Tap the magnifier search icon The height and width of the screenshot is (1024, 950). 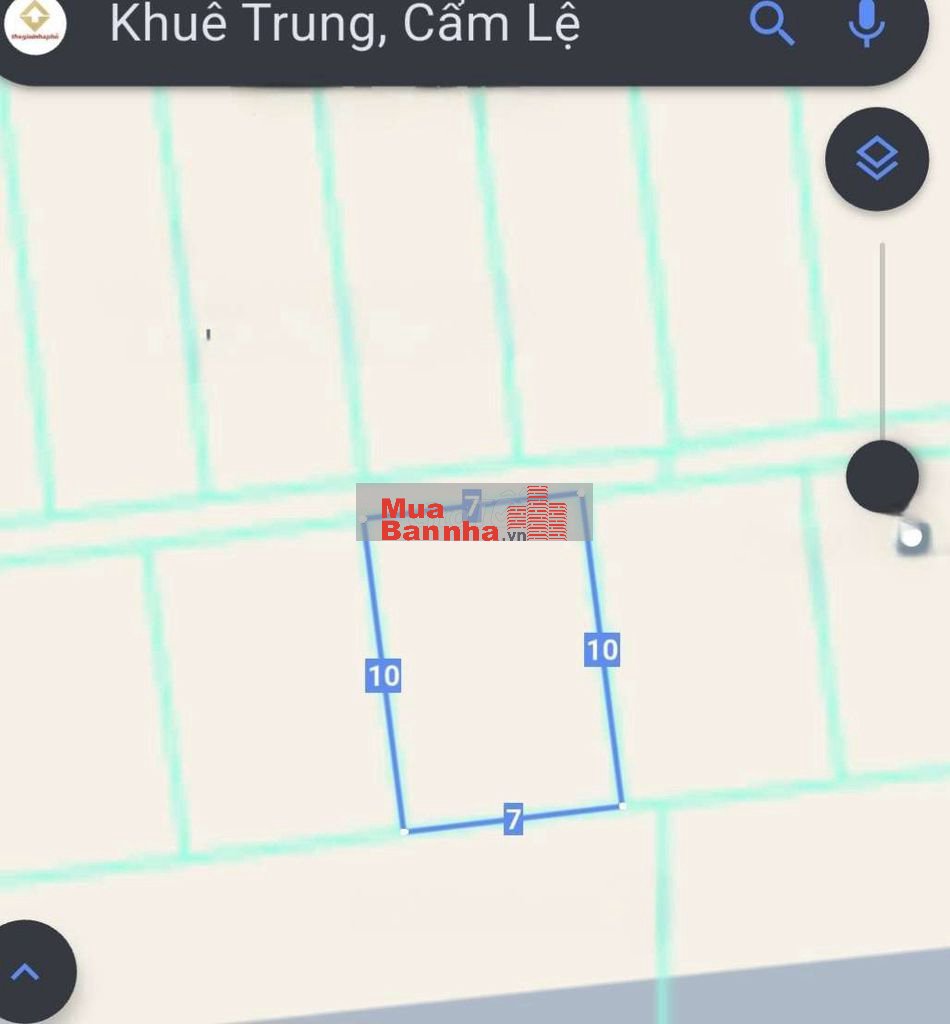(772, 24)
